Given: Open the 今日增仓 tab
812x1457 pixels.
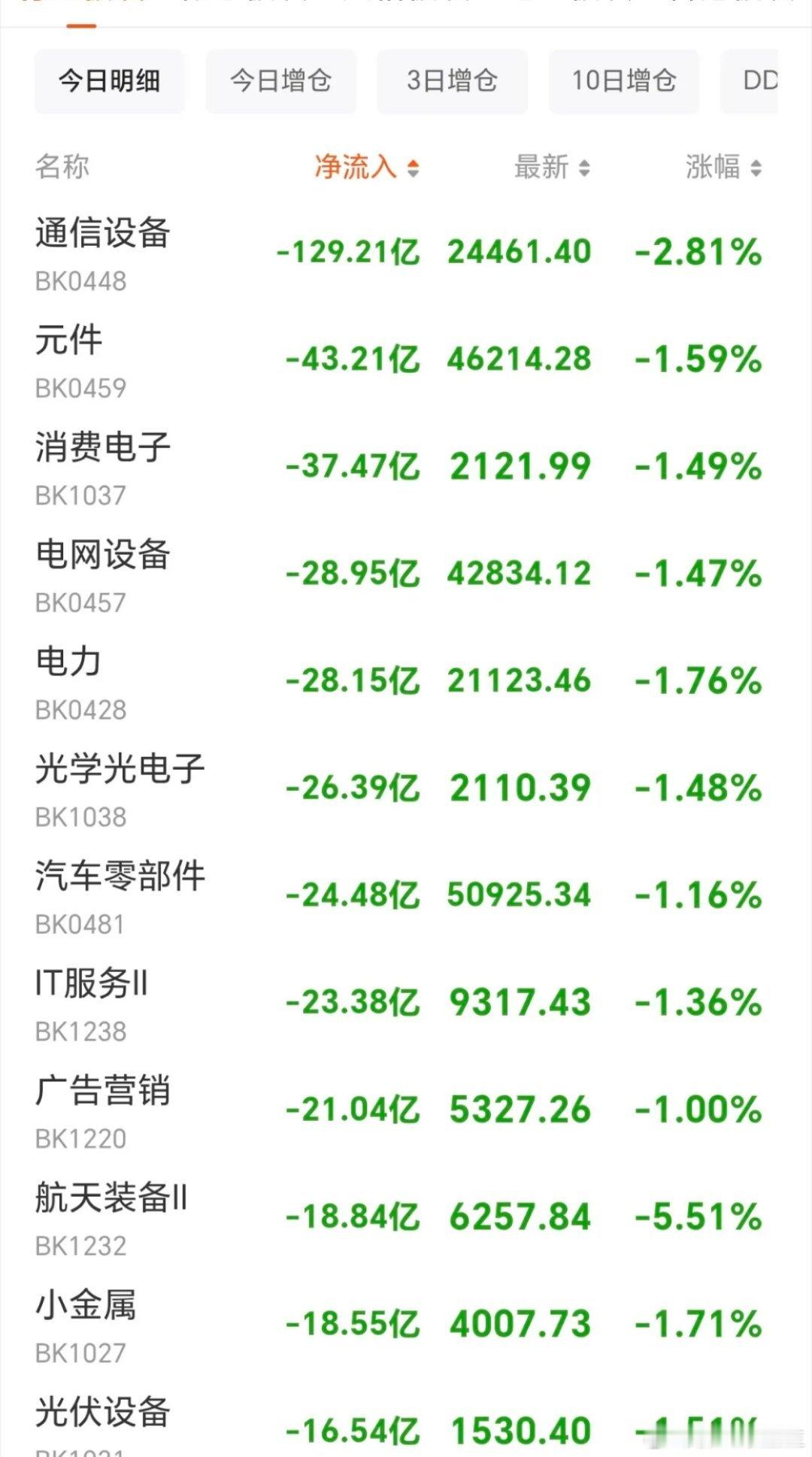Looking at the screenshot, I should coord(280,82).
